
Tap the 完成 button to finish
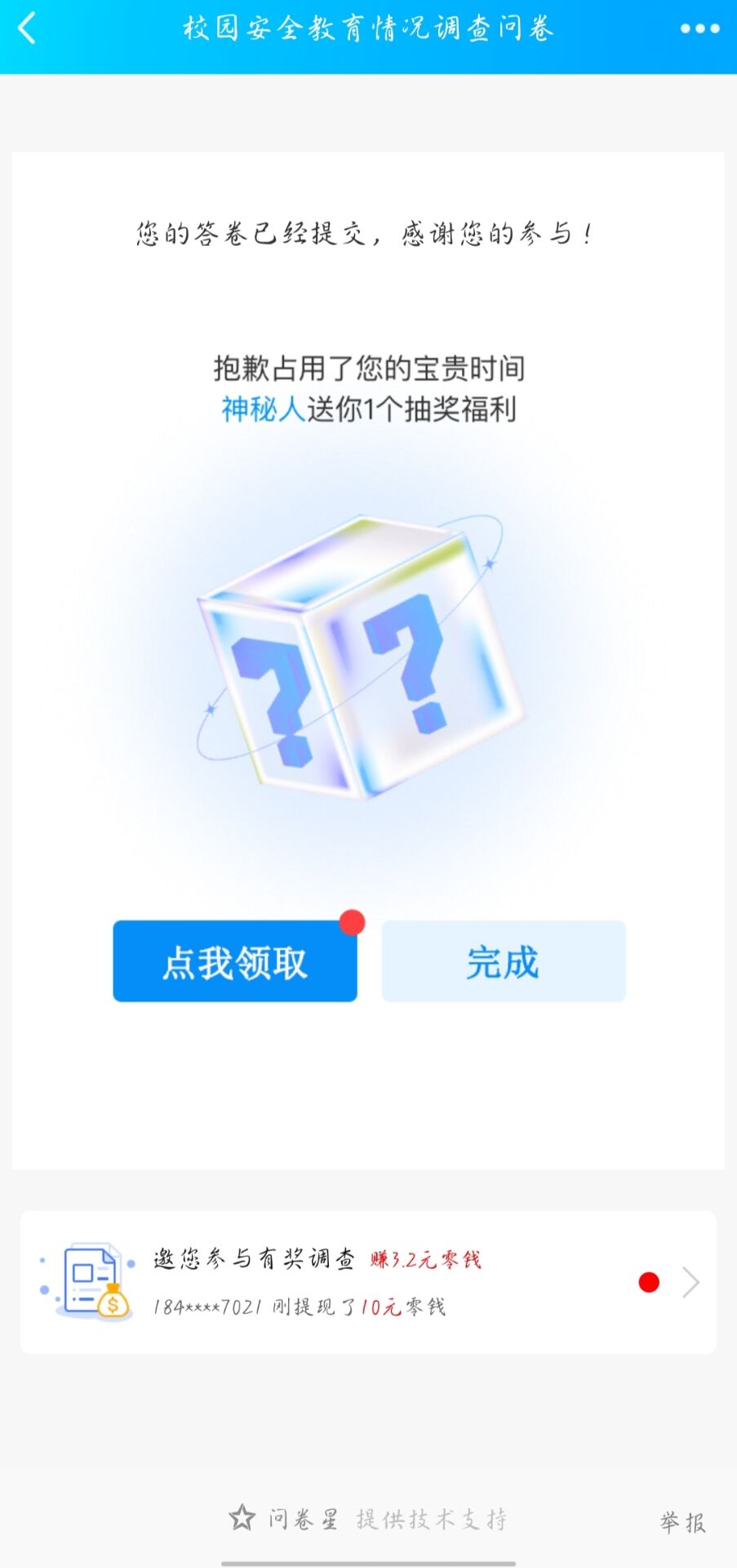503,961
